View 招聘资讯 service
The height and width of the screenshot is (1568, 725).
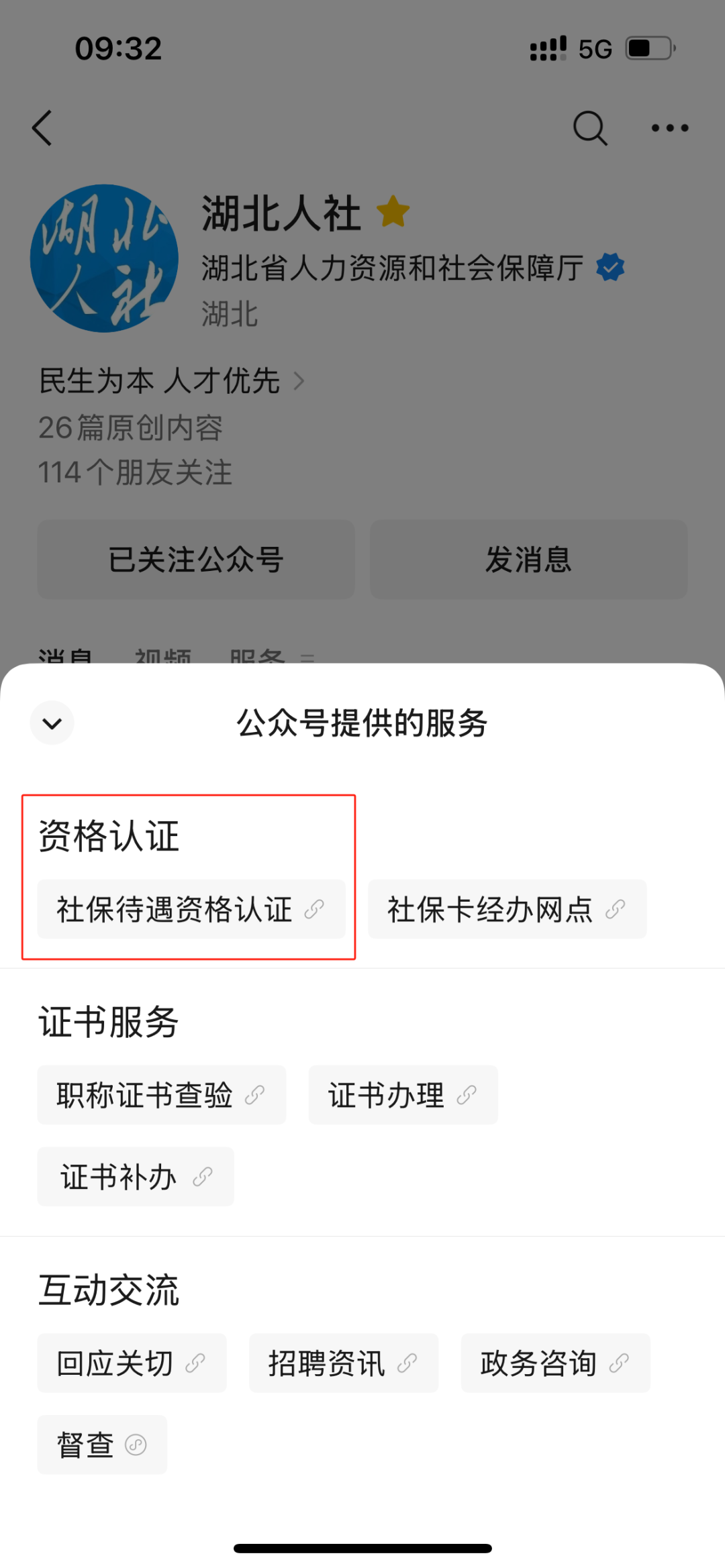(x=343, y=1363)
